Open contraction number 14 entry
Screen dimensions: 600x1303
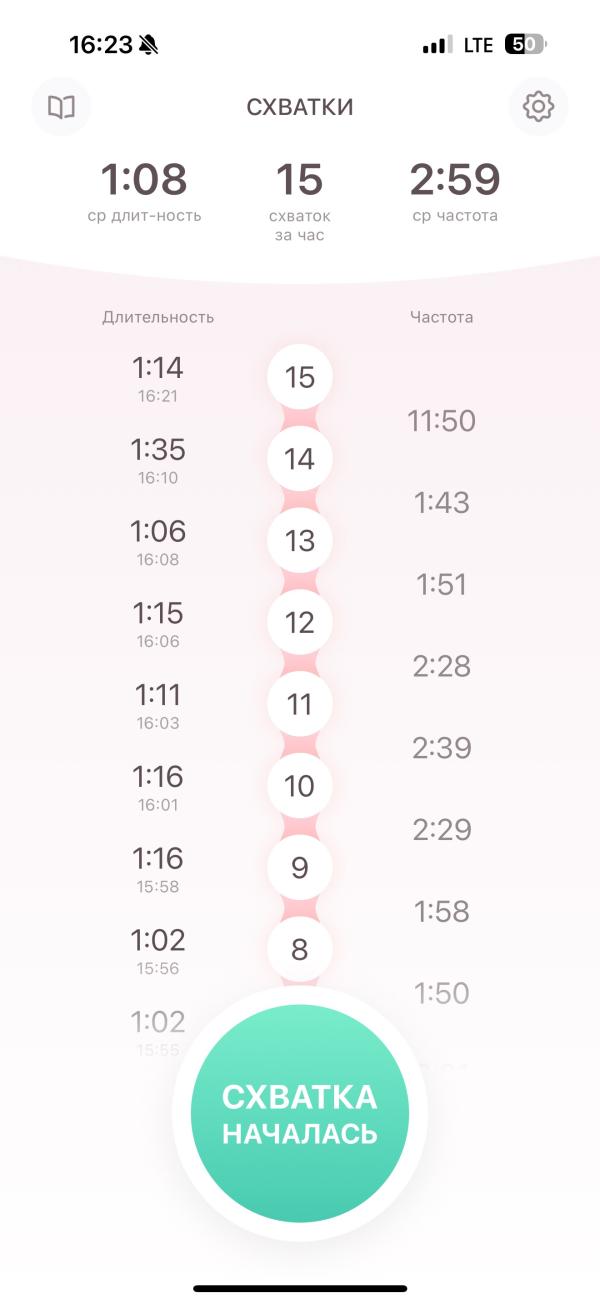[x=300, y=459]
